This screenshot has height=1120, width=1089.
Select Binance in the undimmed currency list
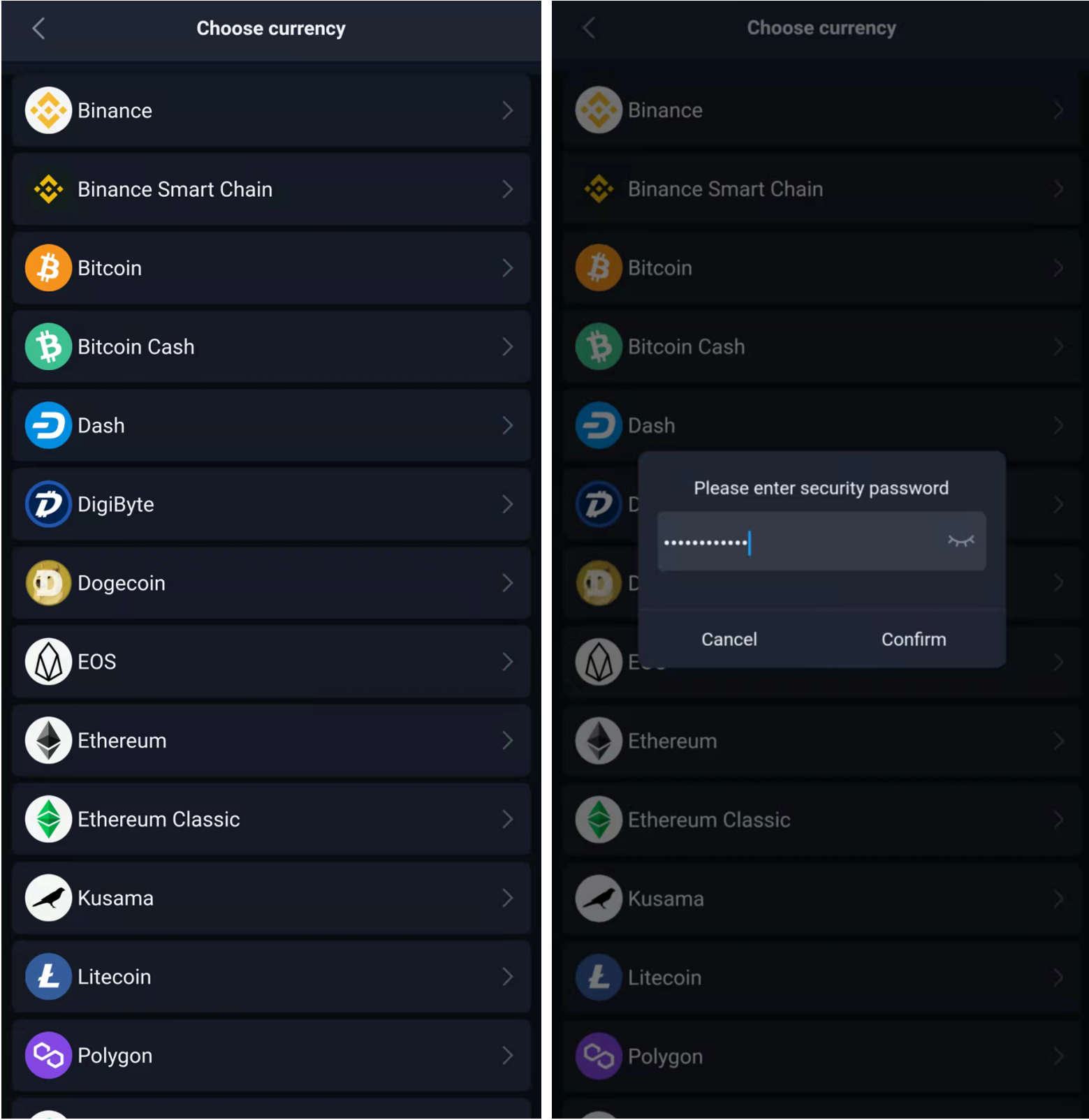(270, 110)
